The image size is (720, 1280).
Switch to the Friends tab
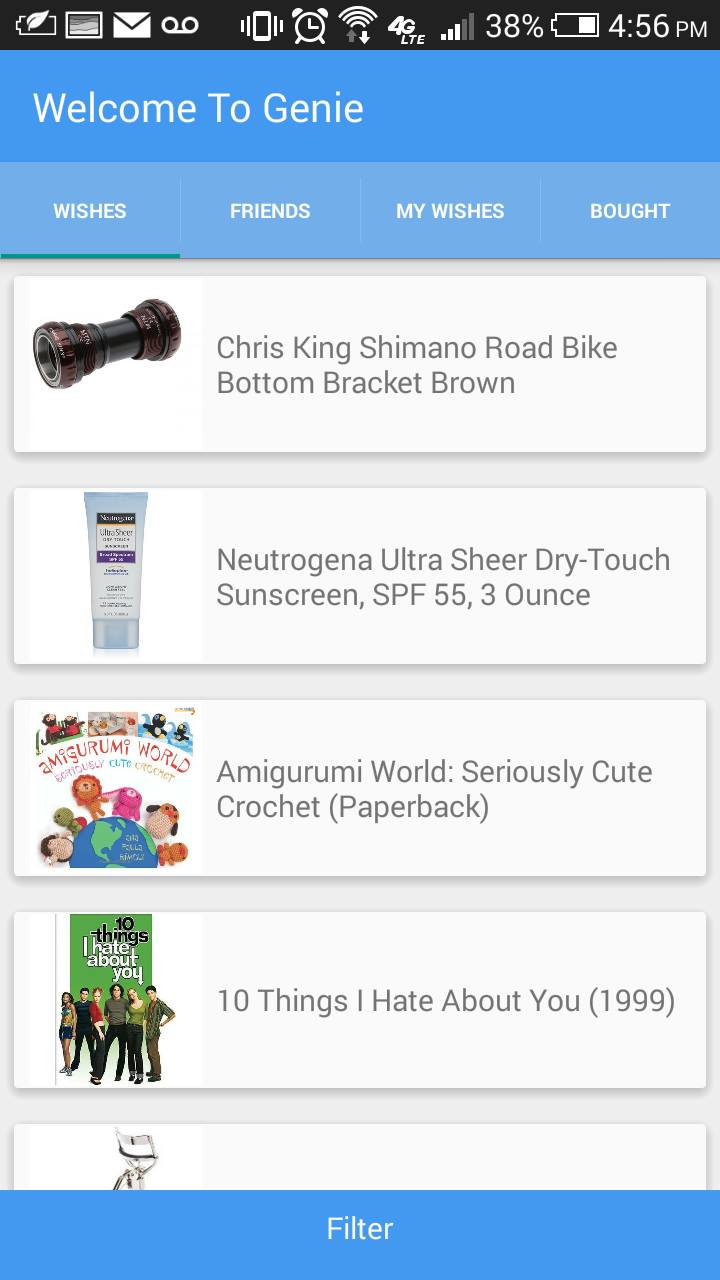click(270, 211)
